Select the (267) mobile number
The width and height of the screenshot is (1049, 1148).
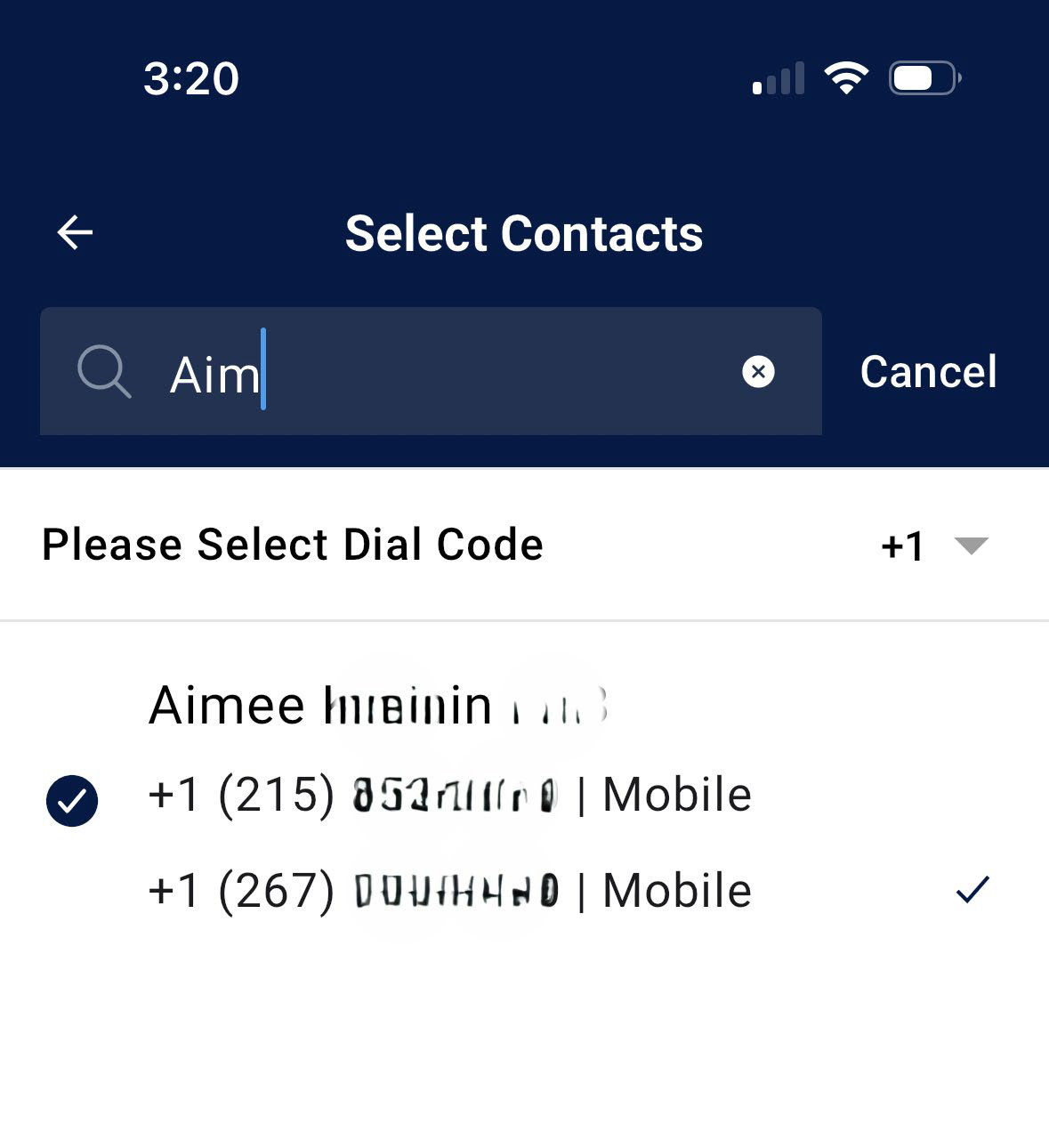(x=449, y=891)
